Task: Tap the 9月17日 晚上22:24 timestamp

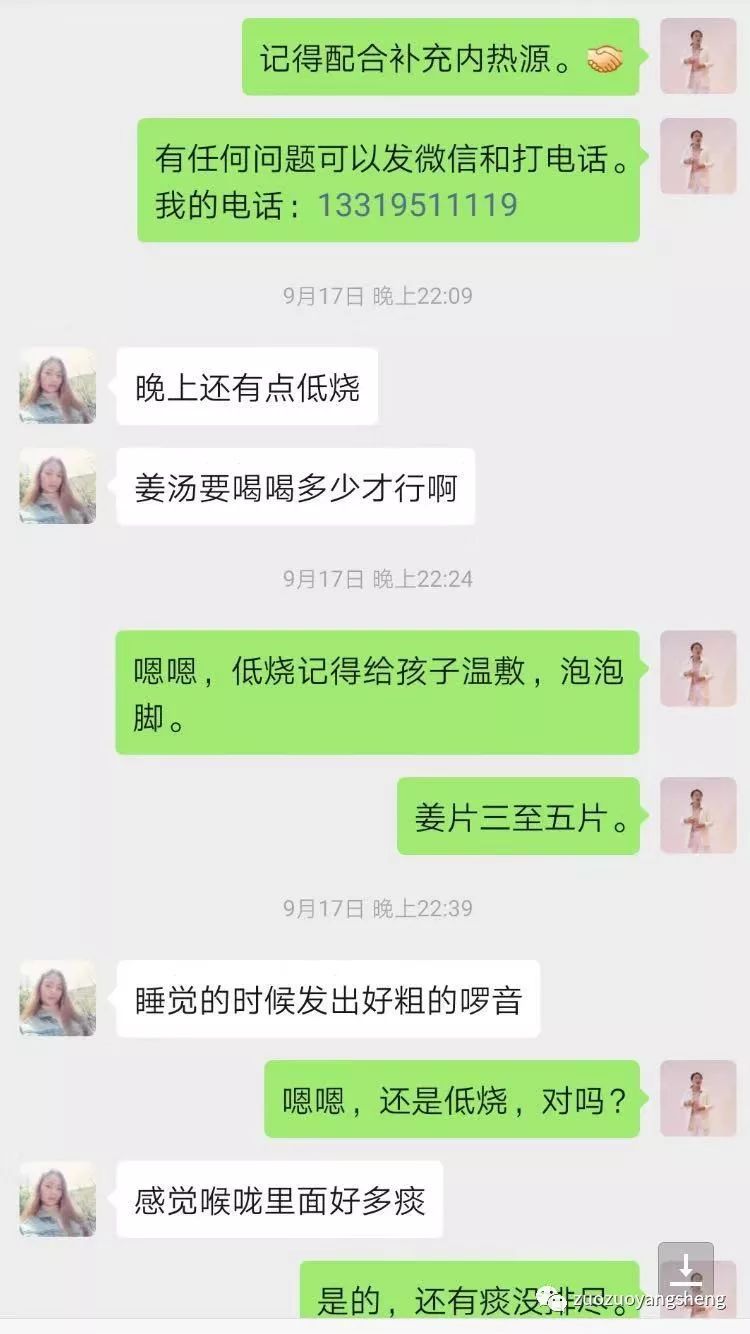Action: point(375,578)
